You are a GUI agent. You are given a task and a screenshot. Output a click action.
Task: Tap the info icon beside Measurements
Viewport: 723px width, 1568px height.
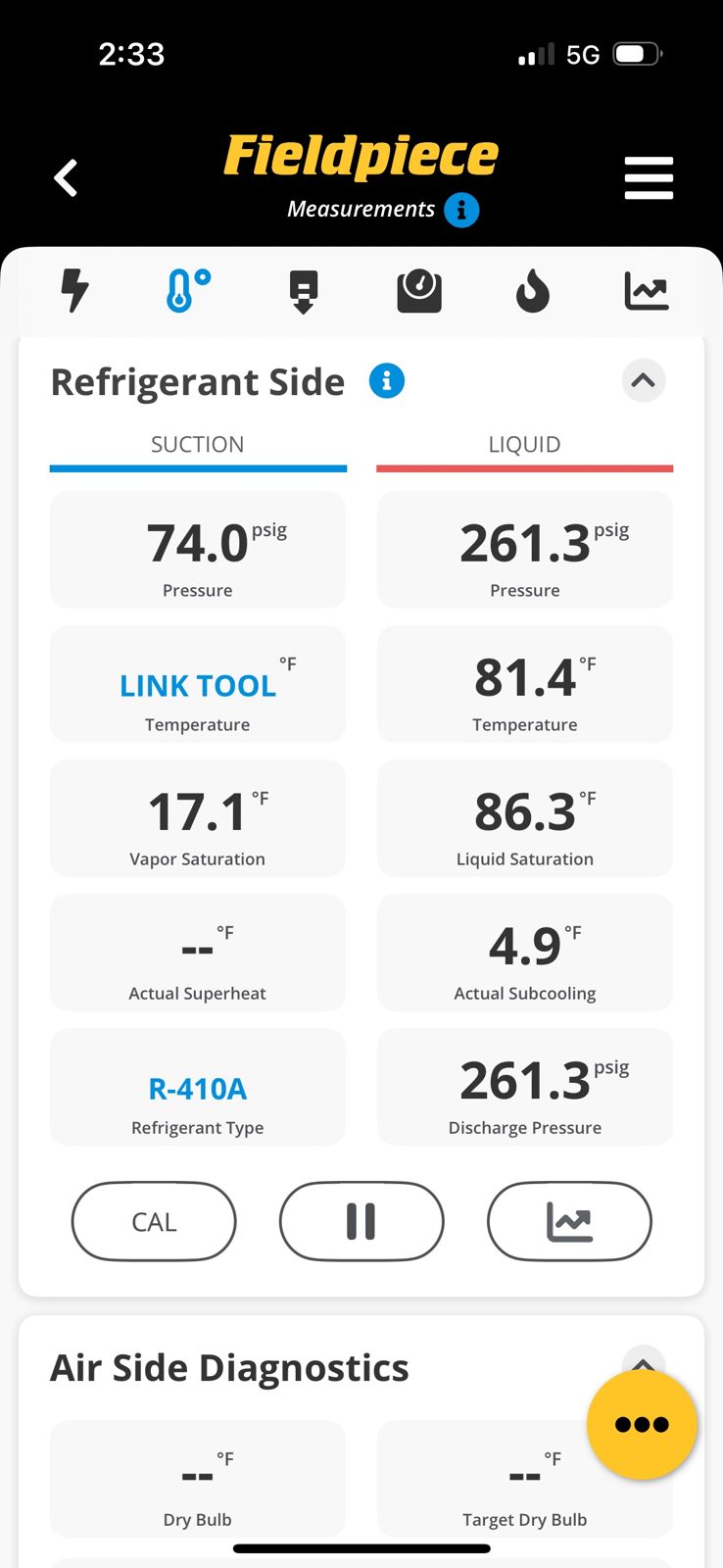tap(461, 210)
